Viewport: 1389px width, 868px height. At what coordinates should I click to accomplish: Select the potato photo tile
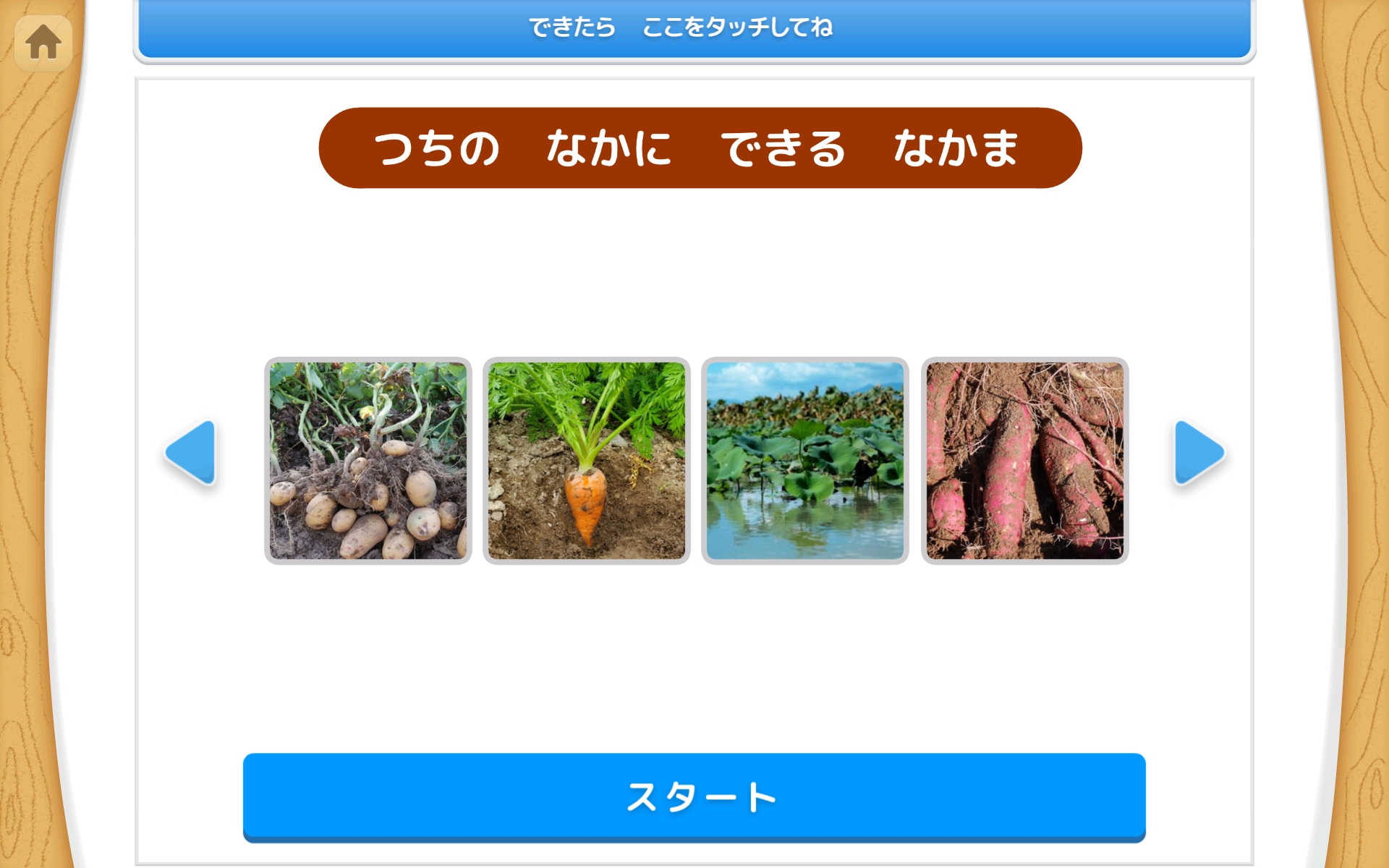[x=368, y=461]
